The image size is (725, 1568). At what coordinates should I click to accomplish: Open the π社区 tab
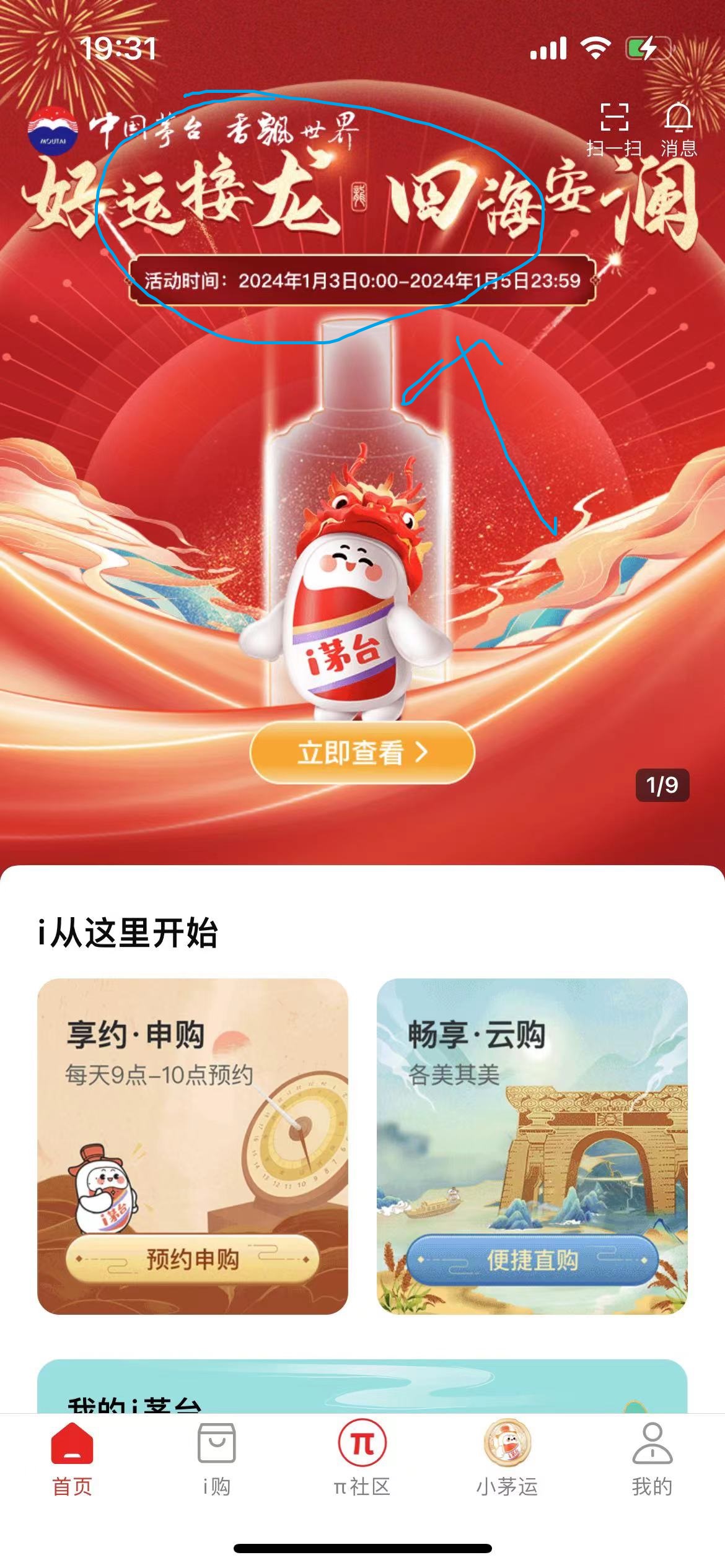pos(362,1458)
